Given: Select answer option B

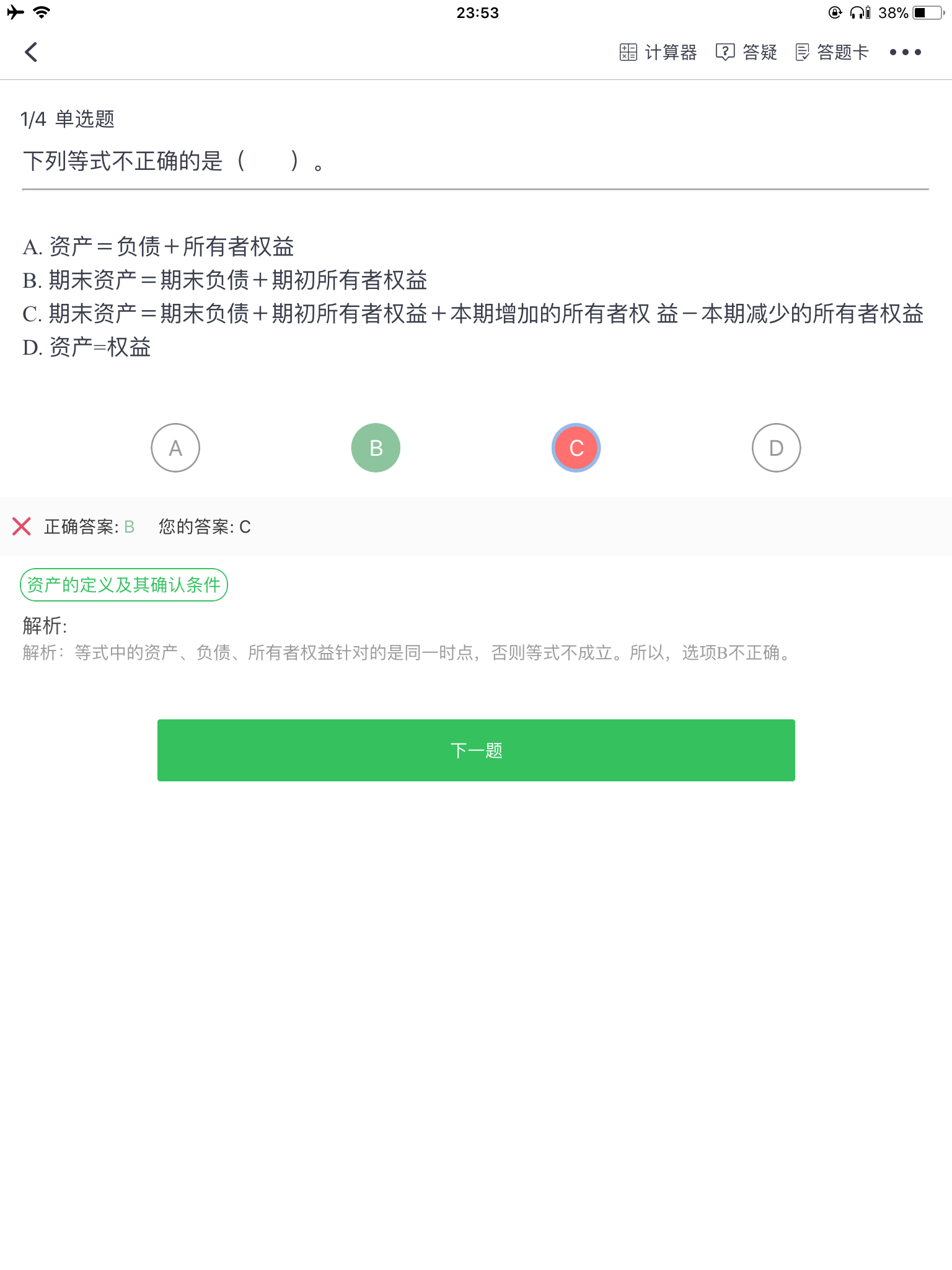Looking at the screenshot, I should pyautogui.click(x=376, y=448).
